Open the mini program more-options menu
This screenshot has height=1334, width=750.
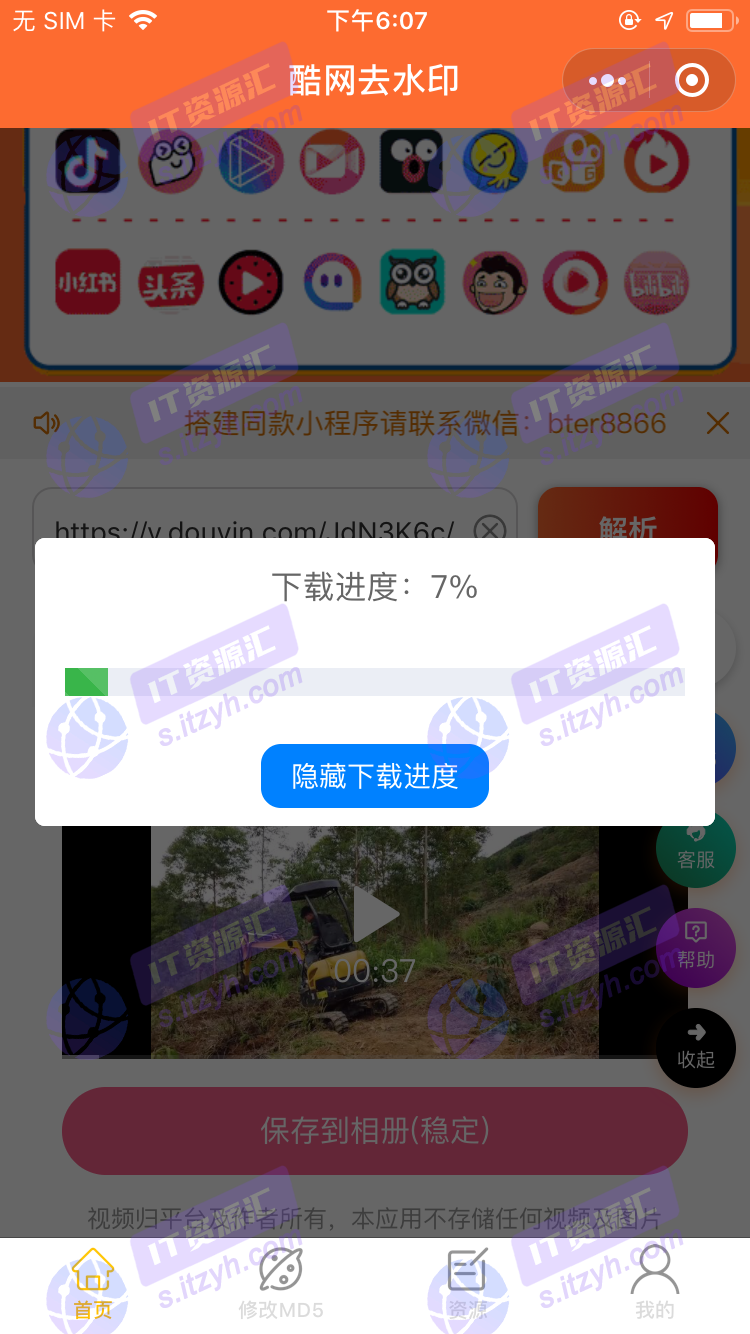608,80
